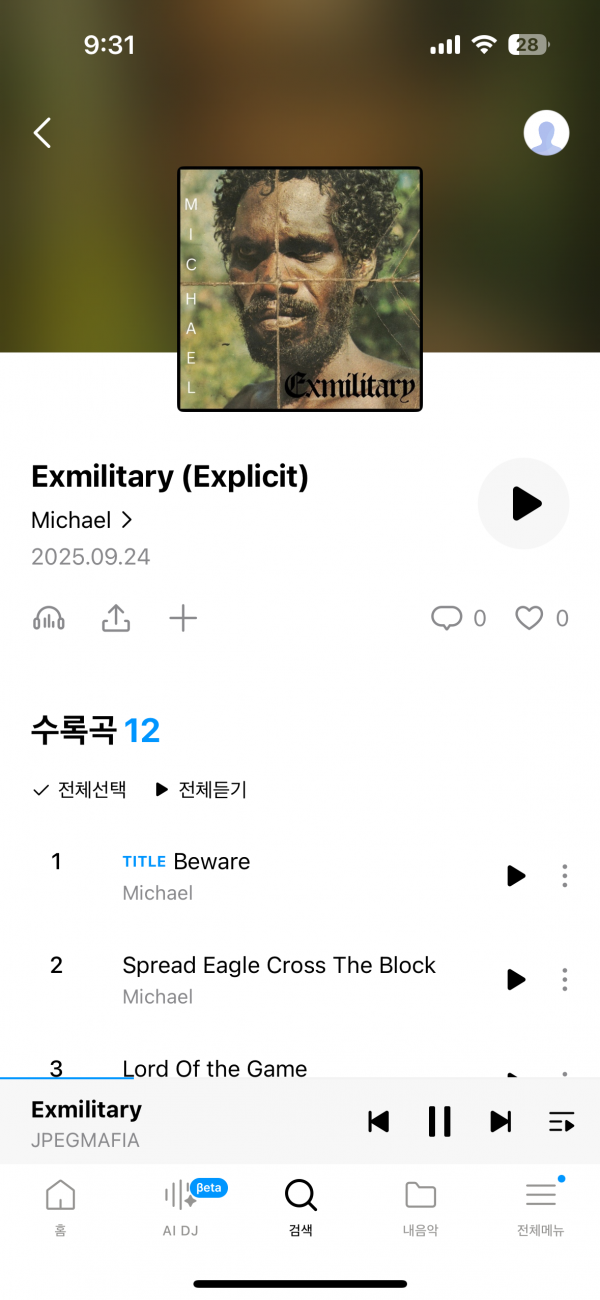Image resolution: width=600 pixels, height=1300 pixels.
Task: Skip to next track in mini player
Action: [501, 1122]
